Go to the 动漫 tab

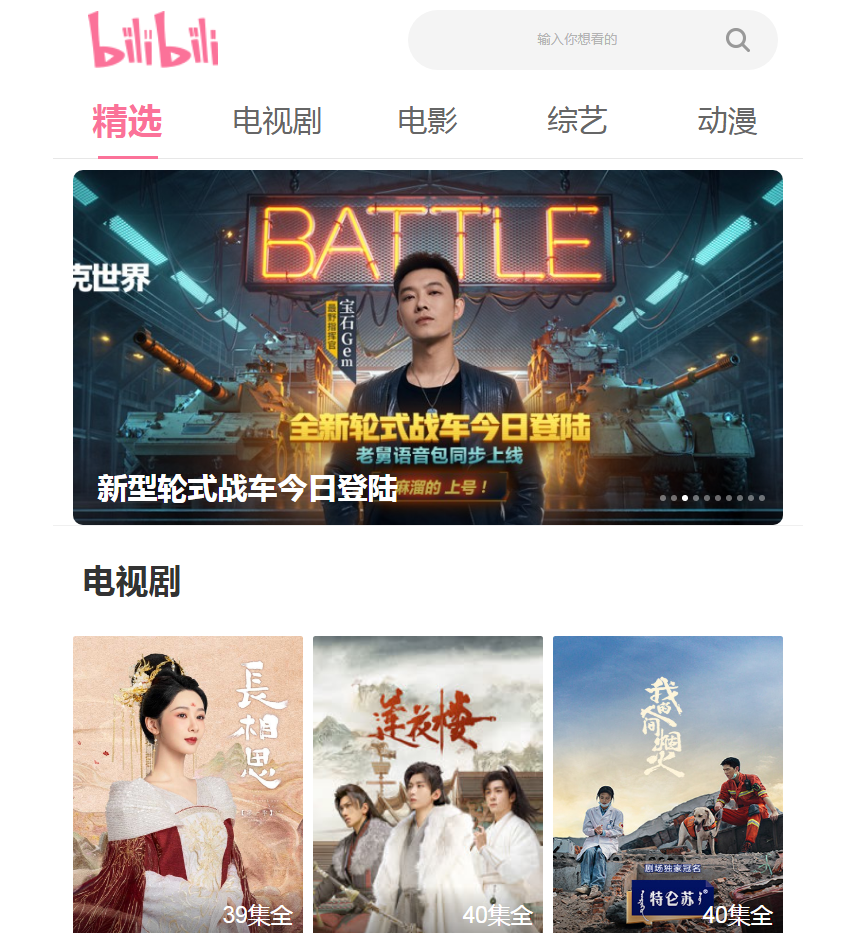point(727,122)
